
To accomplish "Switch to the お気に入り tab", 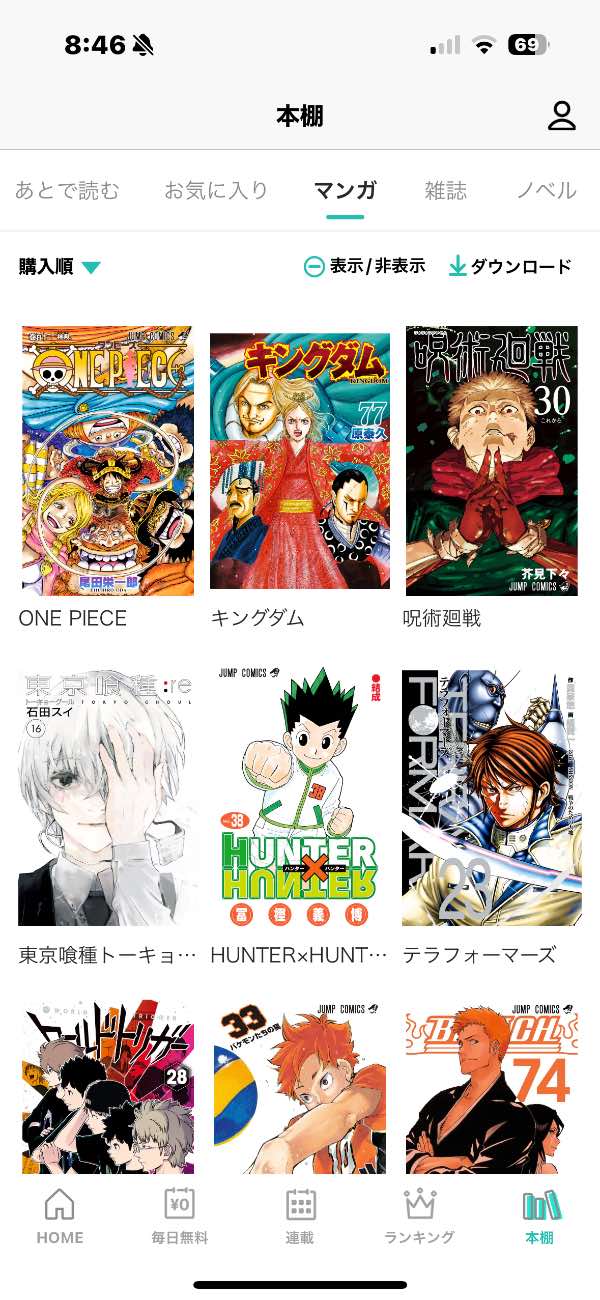I will (216, 190).
